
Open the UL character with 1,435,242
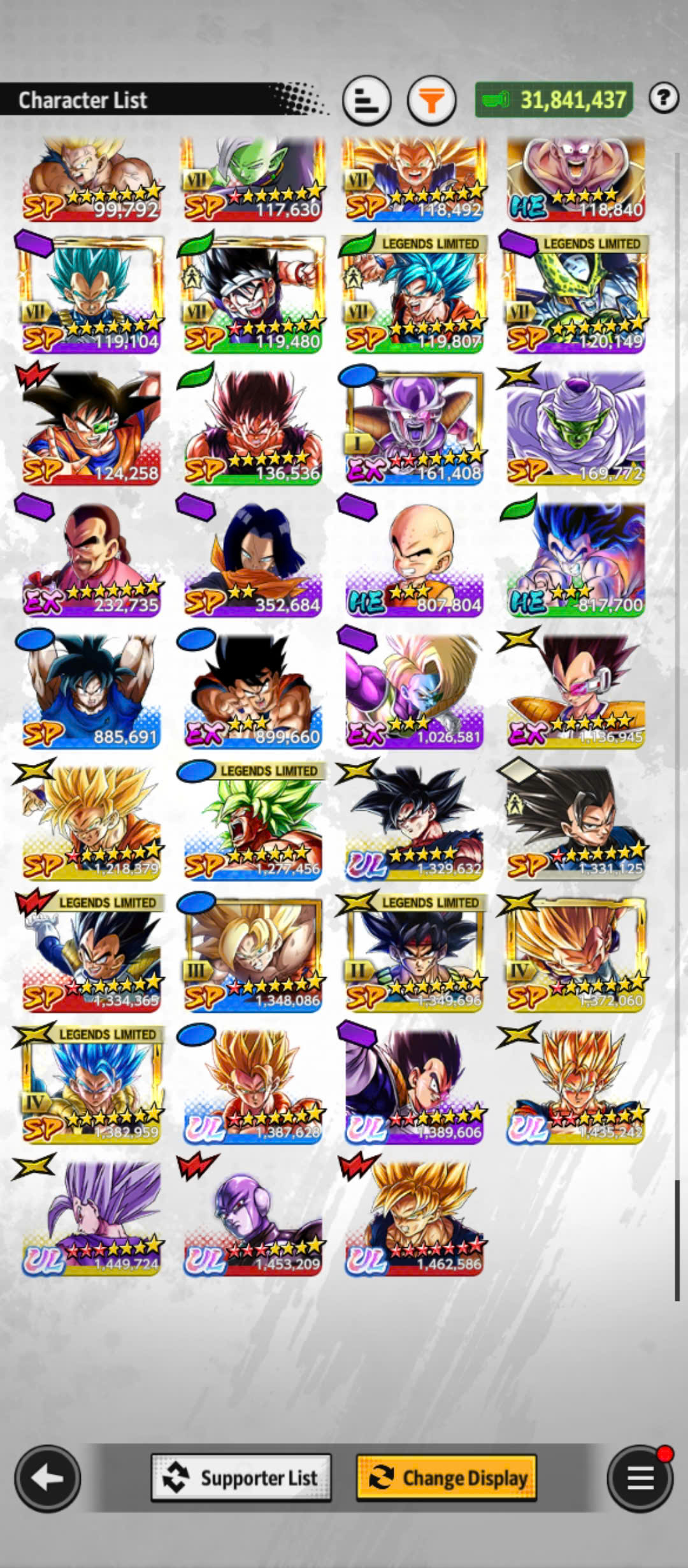(x=576, y=1084)
